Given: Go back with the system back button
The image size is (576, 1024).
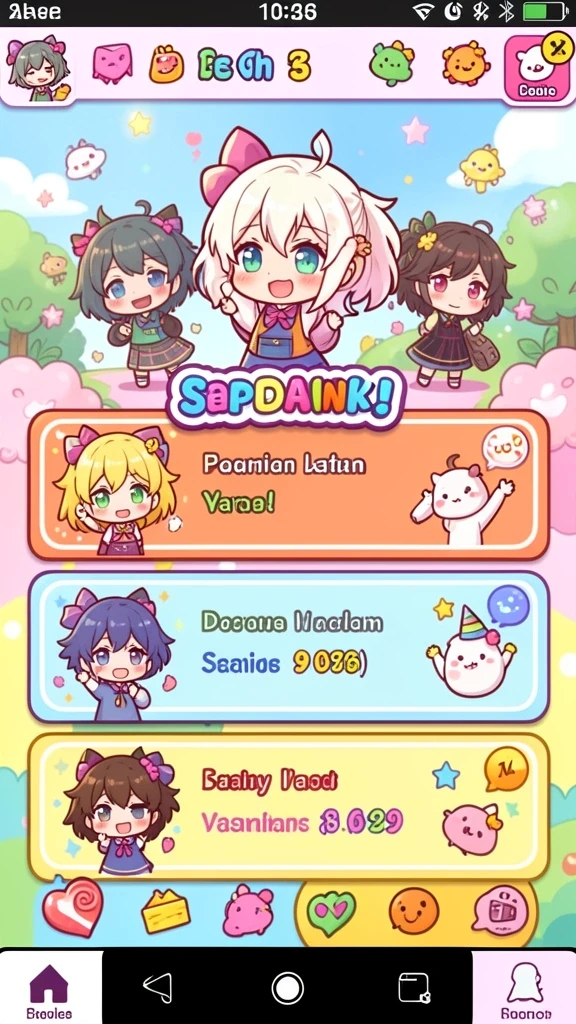Looking at the screenshot, I should coord(158,987).
